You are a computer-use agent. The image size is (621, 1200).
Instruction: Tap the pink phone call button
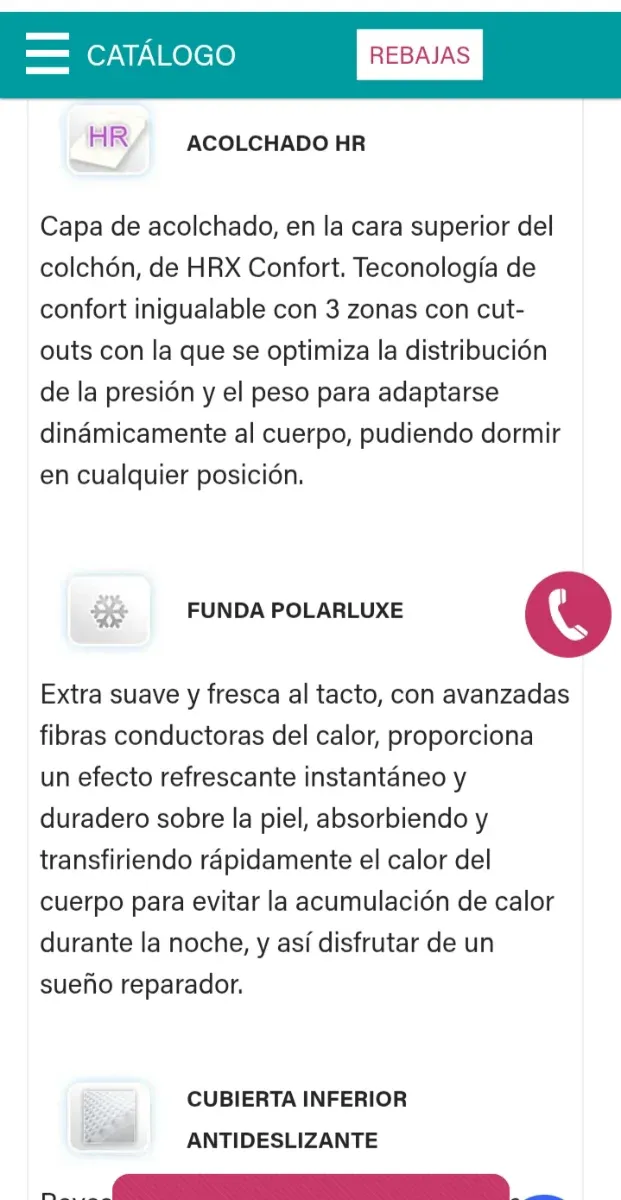click(567, 615)
